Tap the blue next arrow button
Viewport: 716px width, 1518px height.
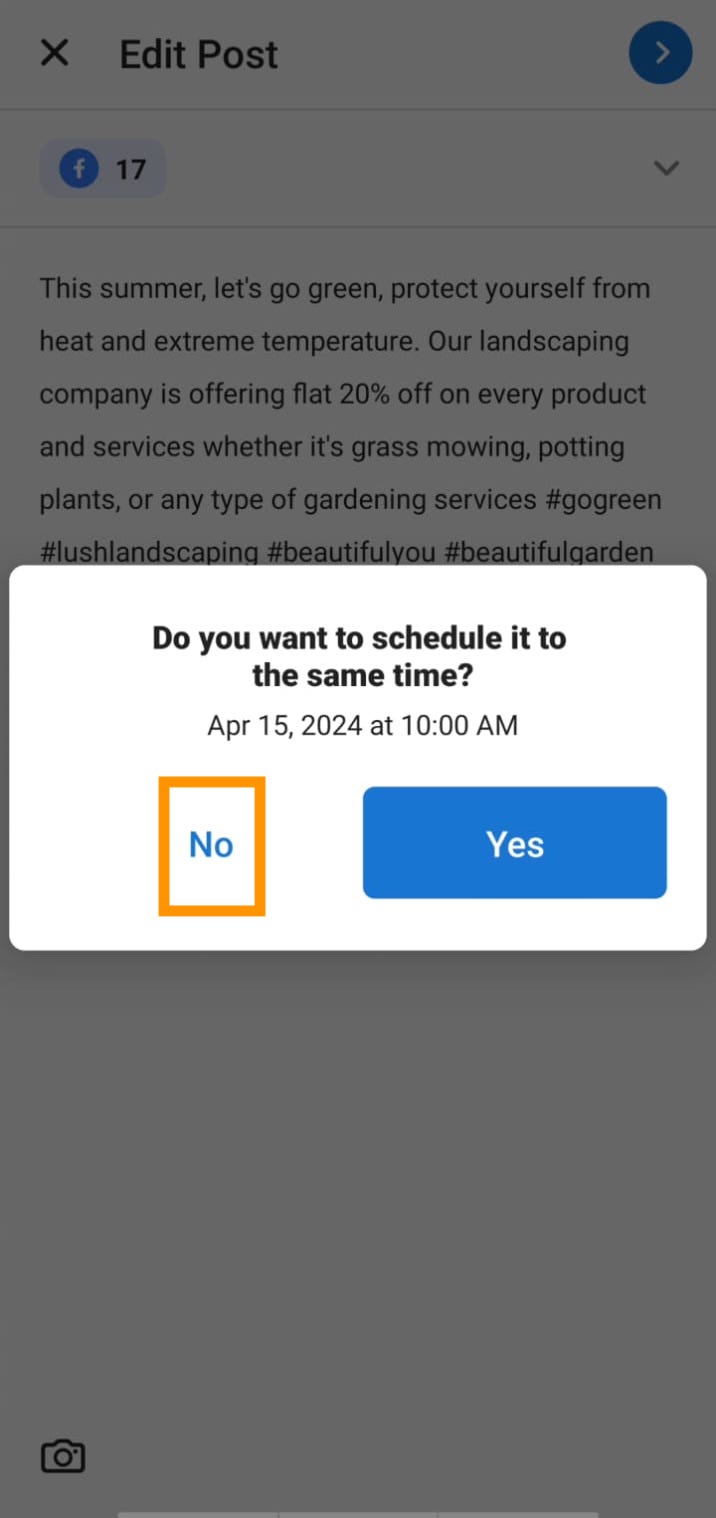pyautogui.click(x=660, y=53)
